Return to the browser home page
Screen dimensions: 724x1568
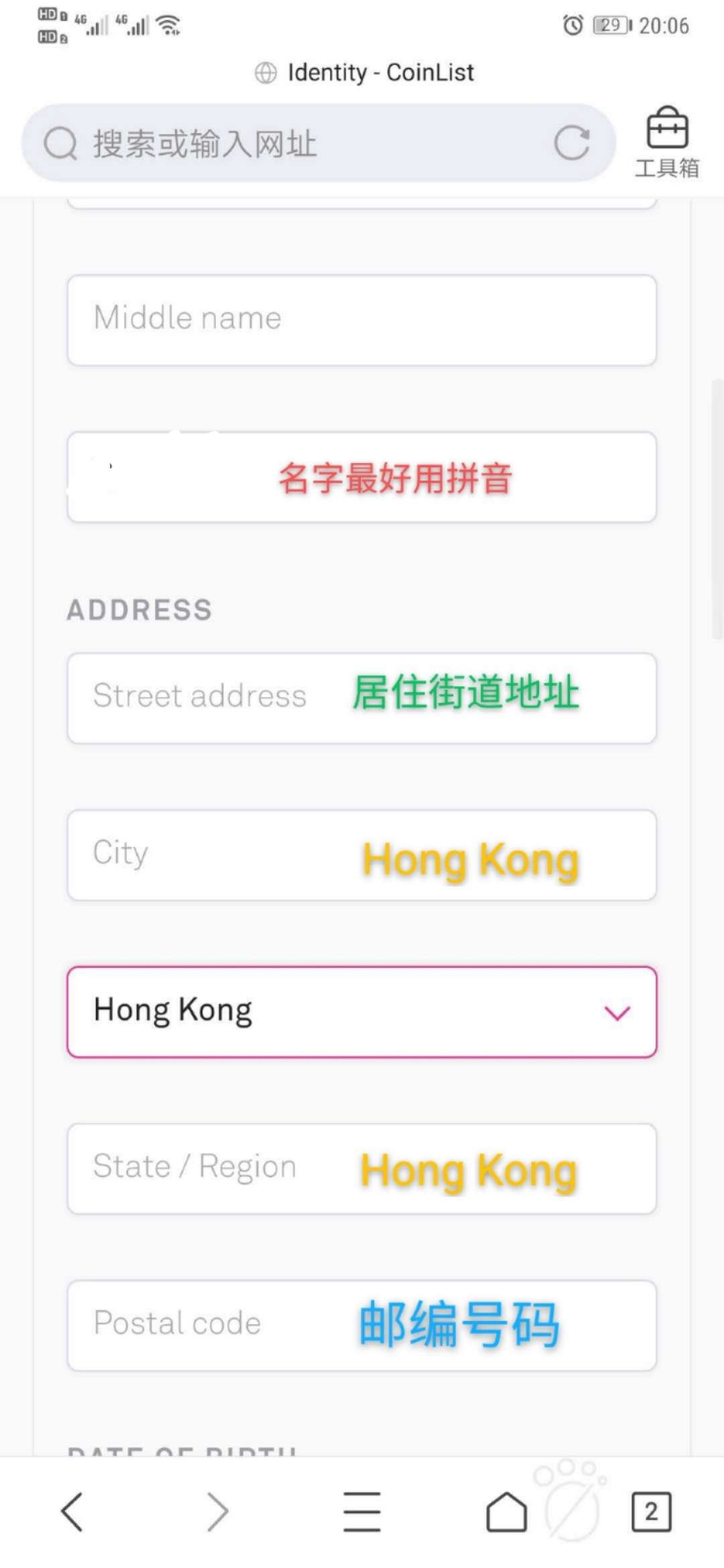pyautogui.click(x=506, y=1512)
